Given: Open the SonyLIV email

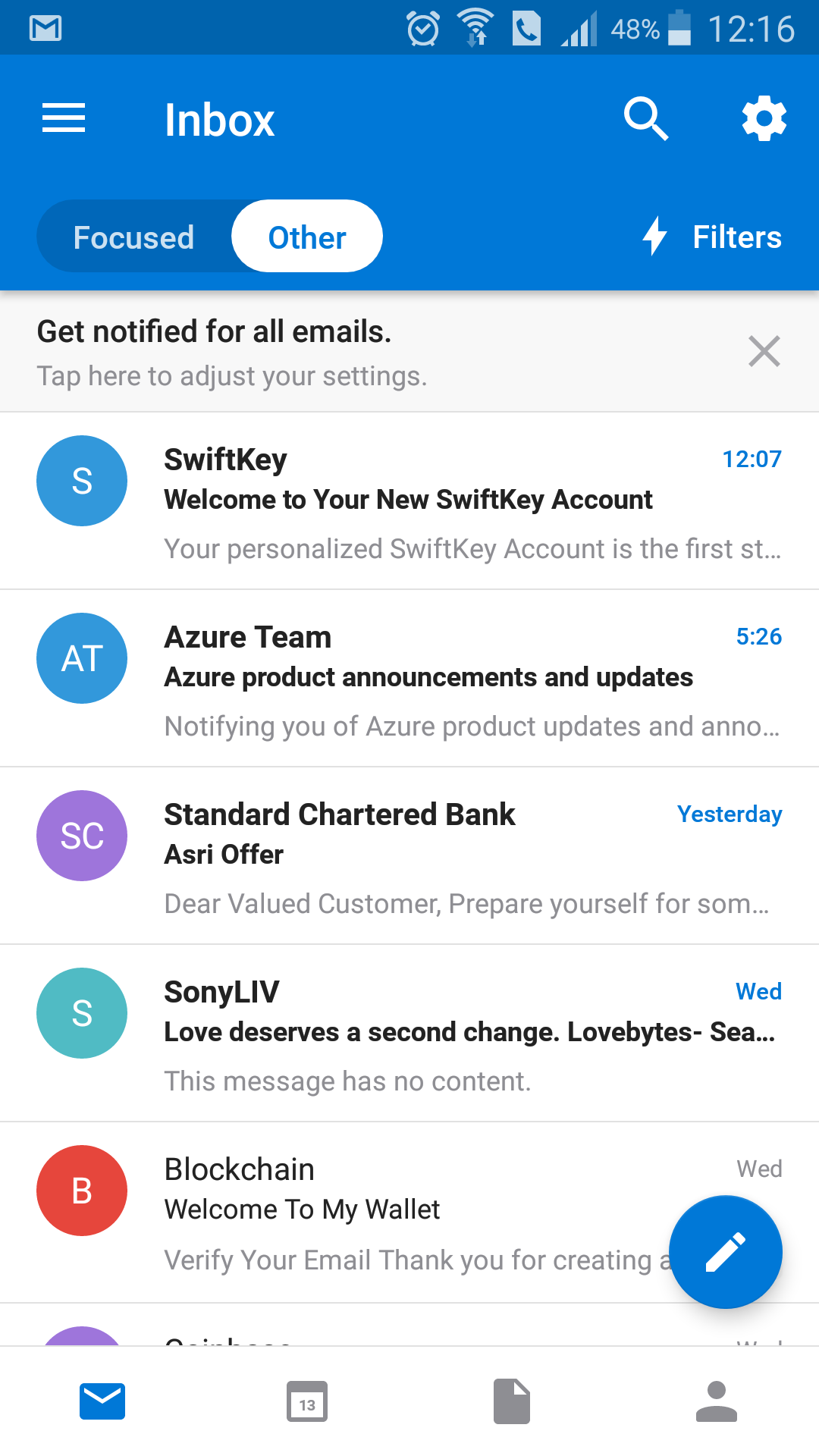Looking at the screenshot, I should 409,1034.
